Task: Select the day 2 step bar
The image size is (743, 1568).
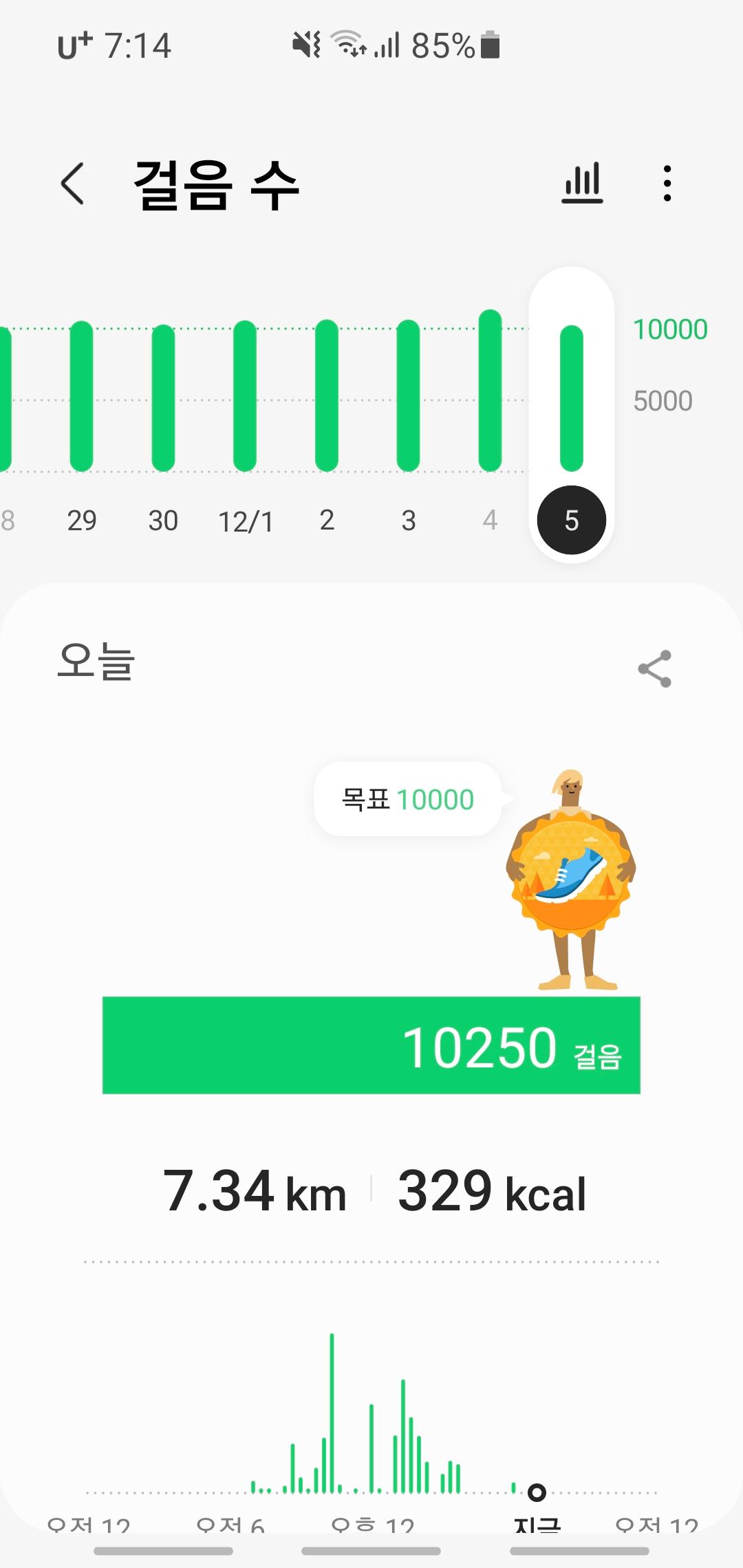Action: 327,397
